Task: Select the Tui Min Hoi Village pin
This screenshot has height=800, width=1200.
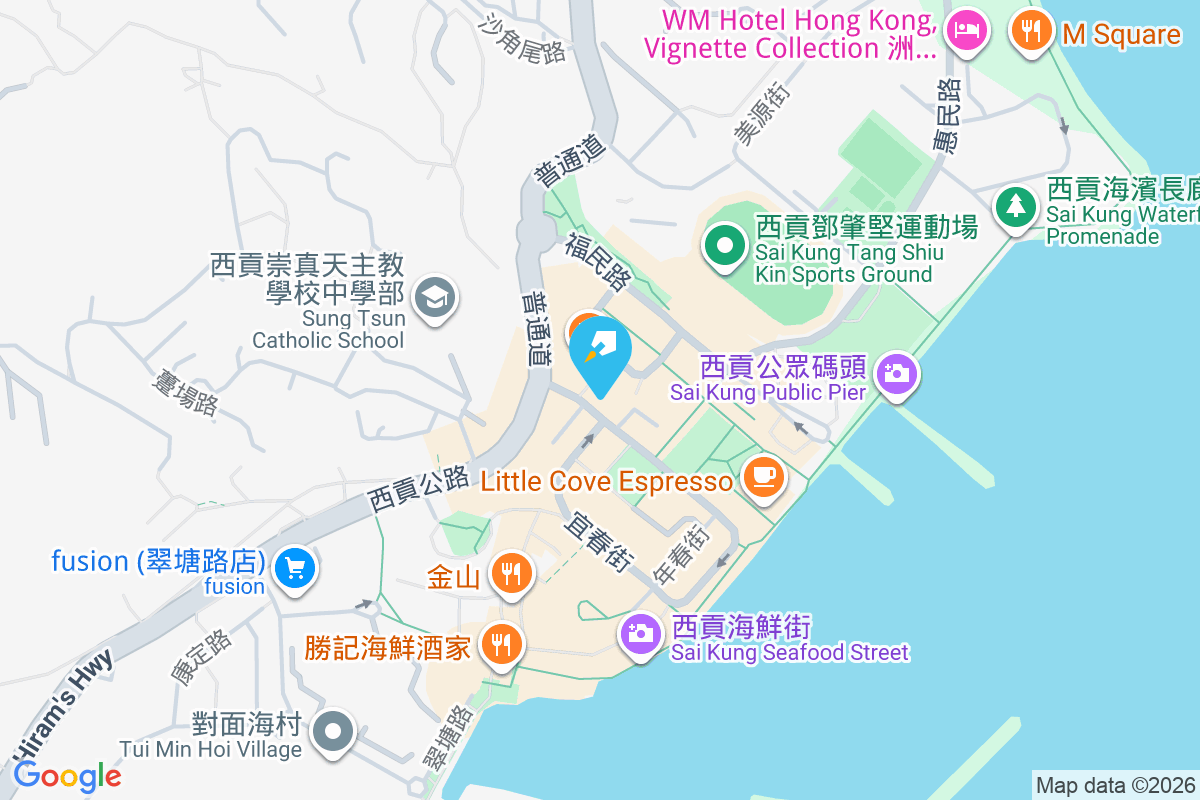Action: (x=332, y=731)
